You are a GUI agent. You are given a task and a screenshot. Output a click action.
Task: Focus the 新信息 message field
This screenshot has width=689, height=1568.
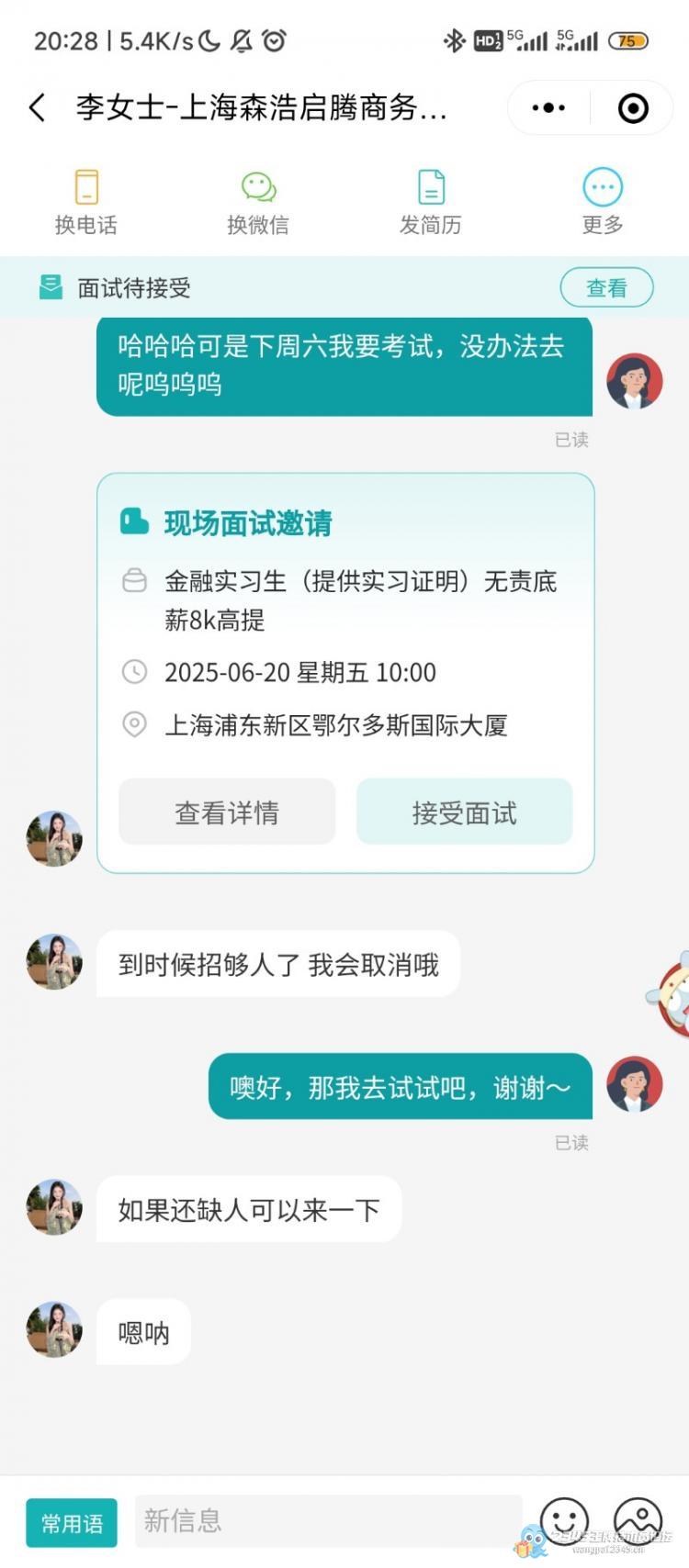[x=327, y=1520]
